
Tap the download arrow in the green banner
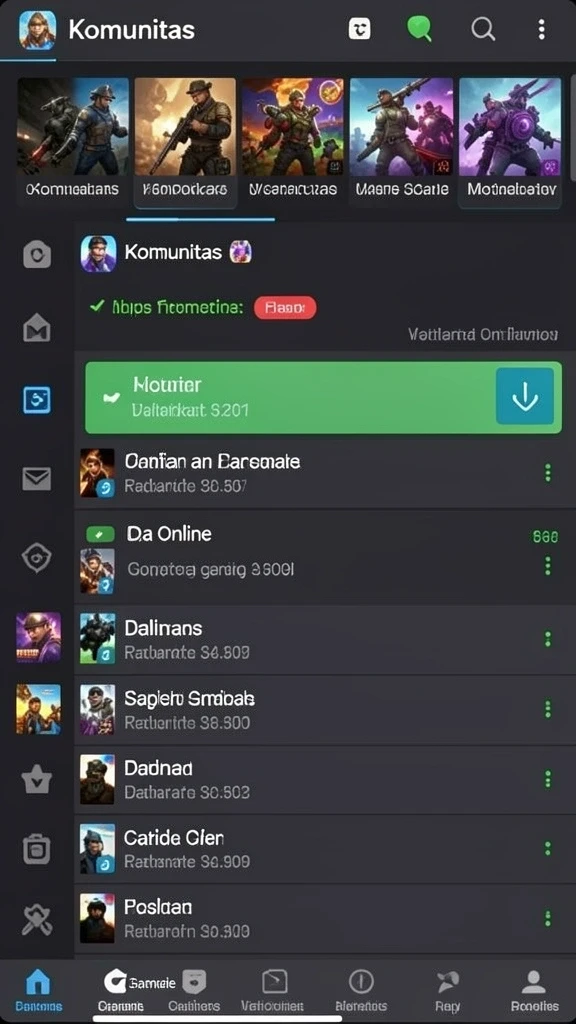524,396
